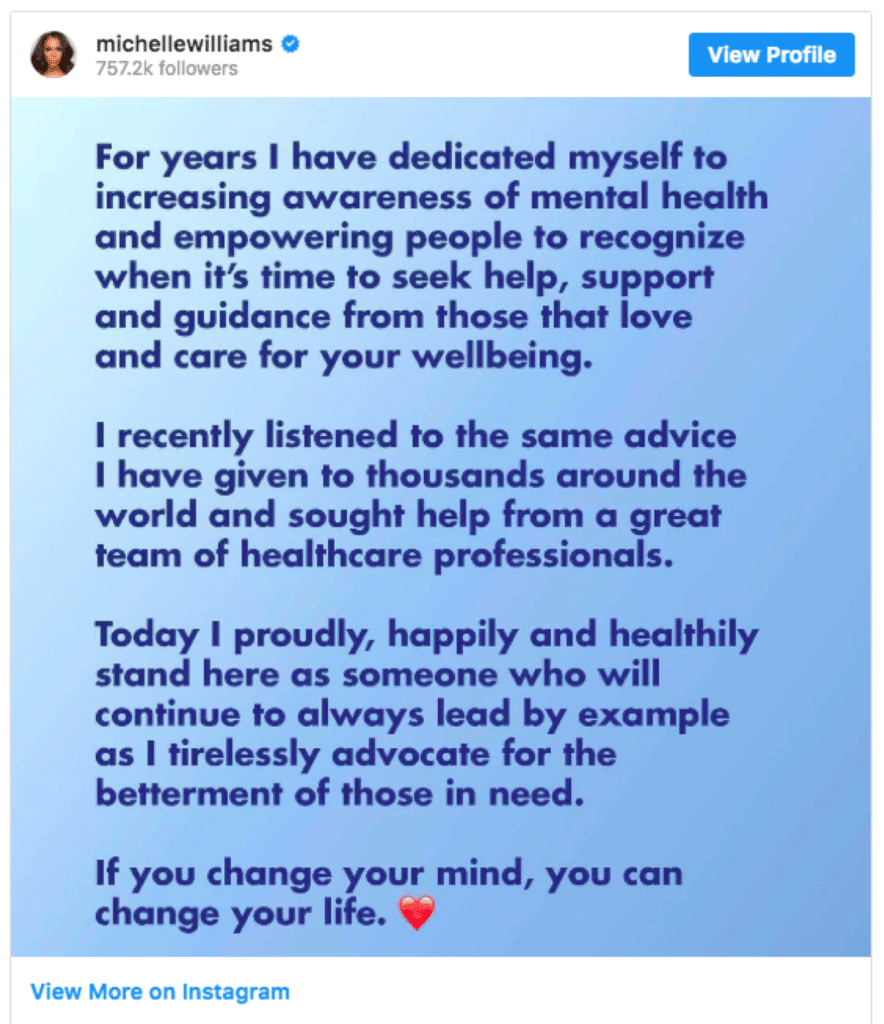
Task: Open the michellewilliams username link
Action: tap(186, 44)
